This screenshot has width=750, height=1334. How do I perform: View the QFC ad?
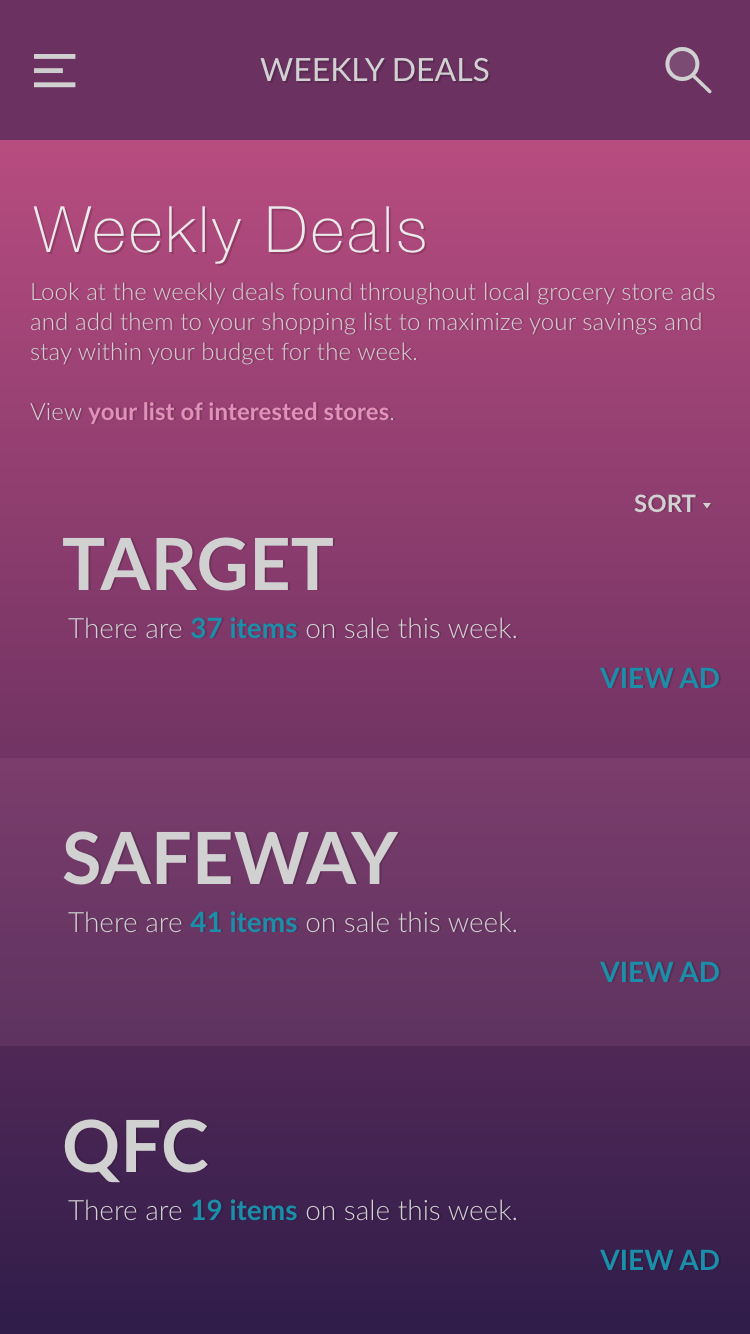[x=660, y=1260]
